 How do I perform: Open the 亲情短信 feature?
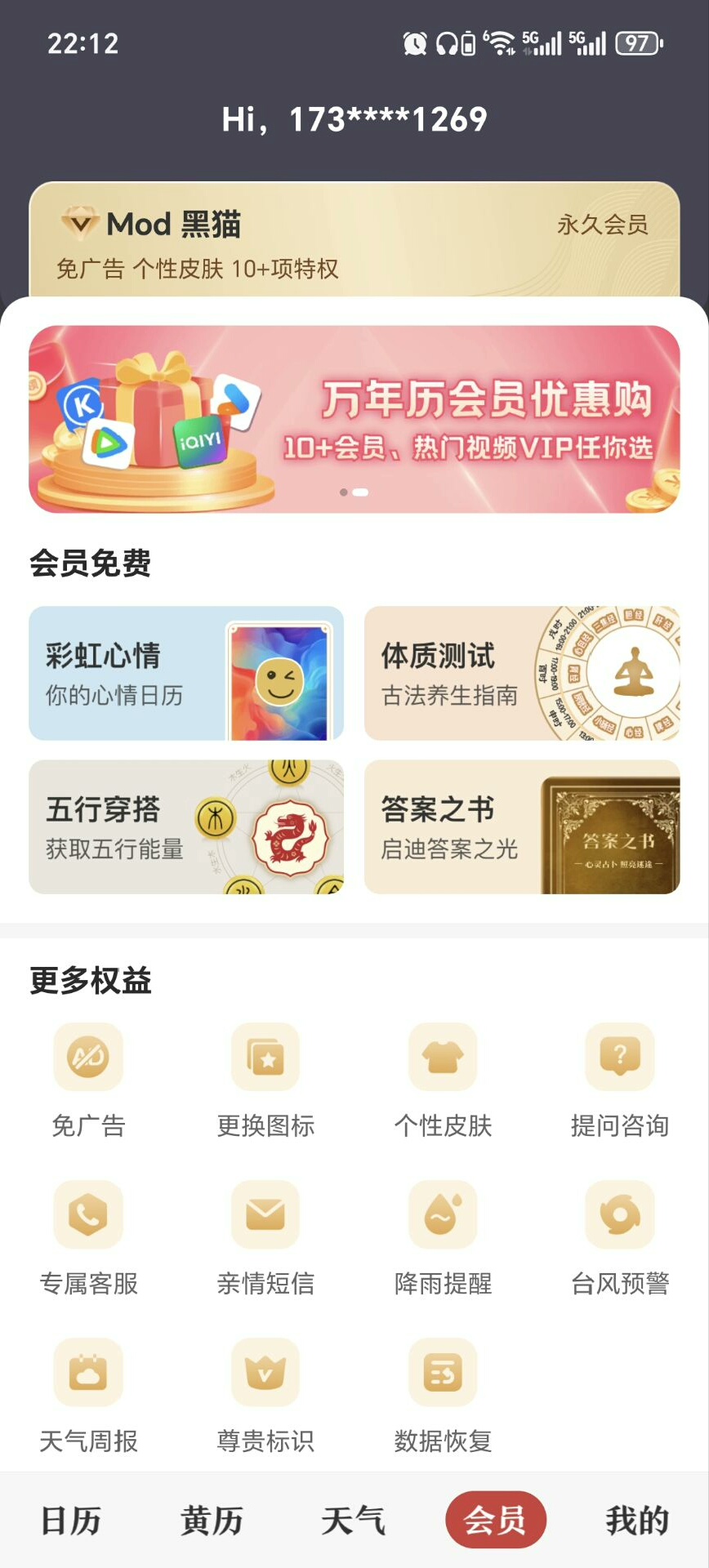265,1237
